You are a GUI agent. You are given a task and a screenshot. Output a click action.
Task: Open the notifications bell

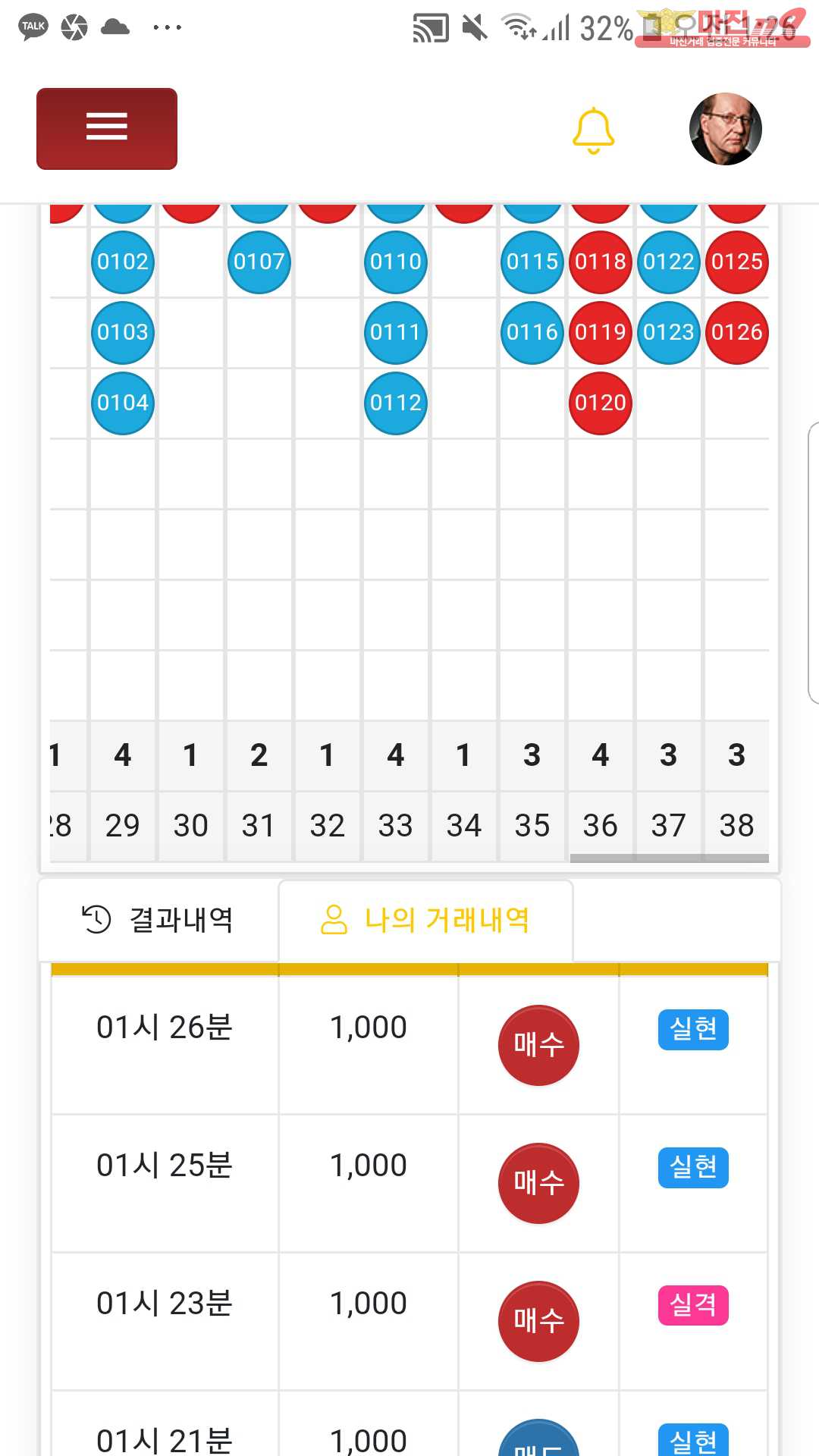pos(593,130)
